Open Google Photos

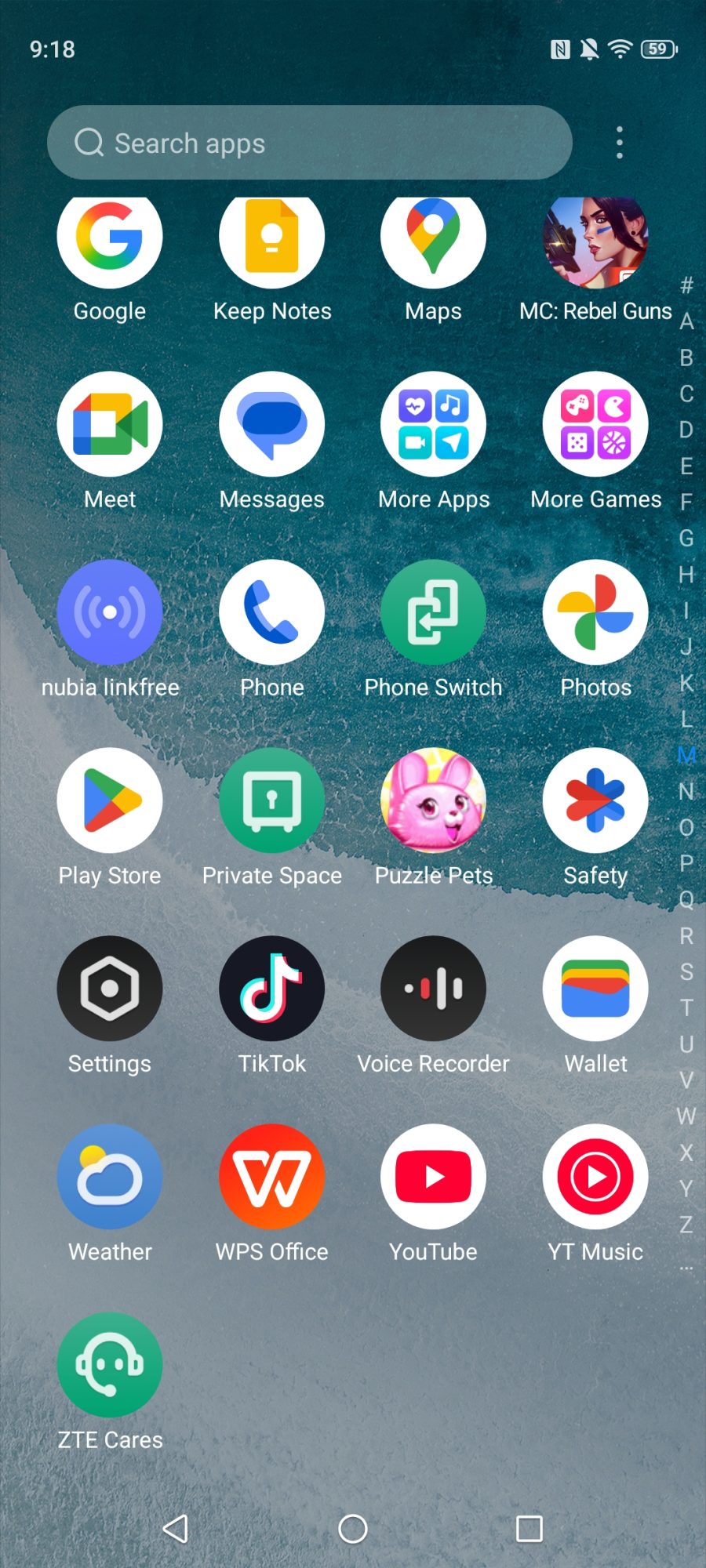(x=595, y=612)
